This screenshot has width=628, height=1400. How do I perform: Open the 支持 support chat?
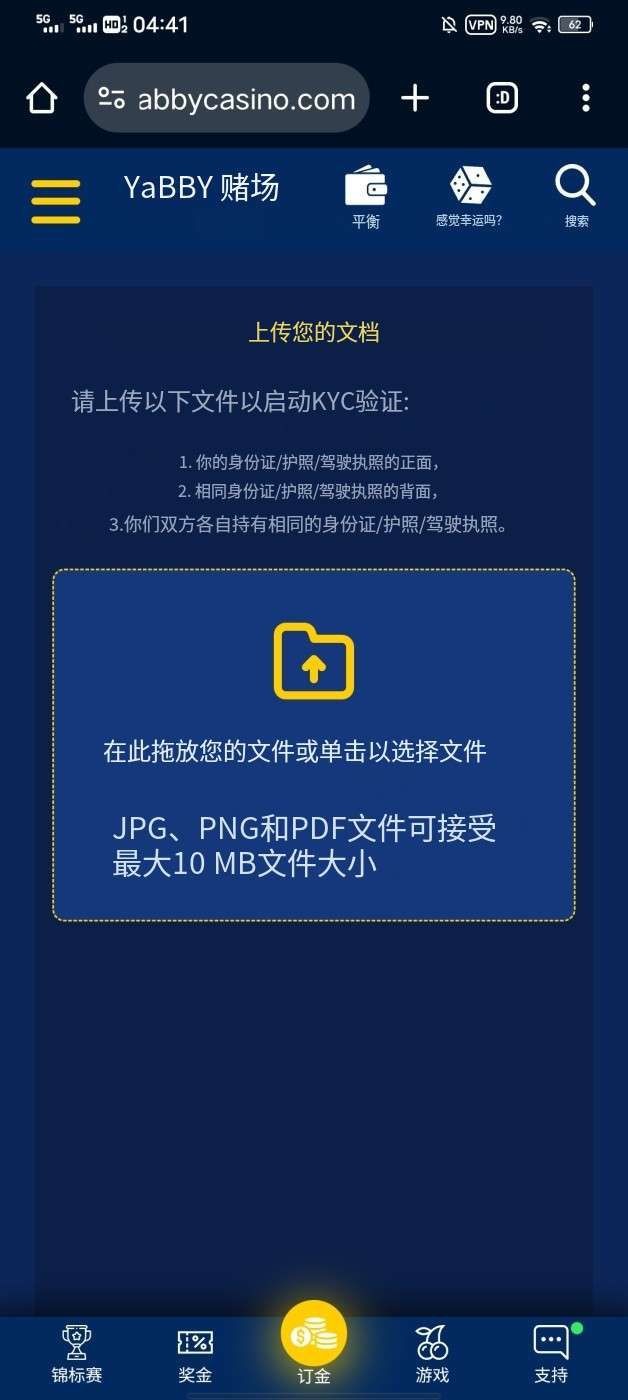551,1355
